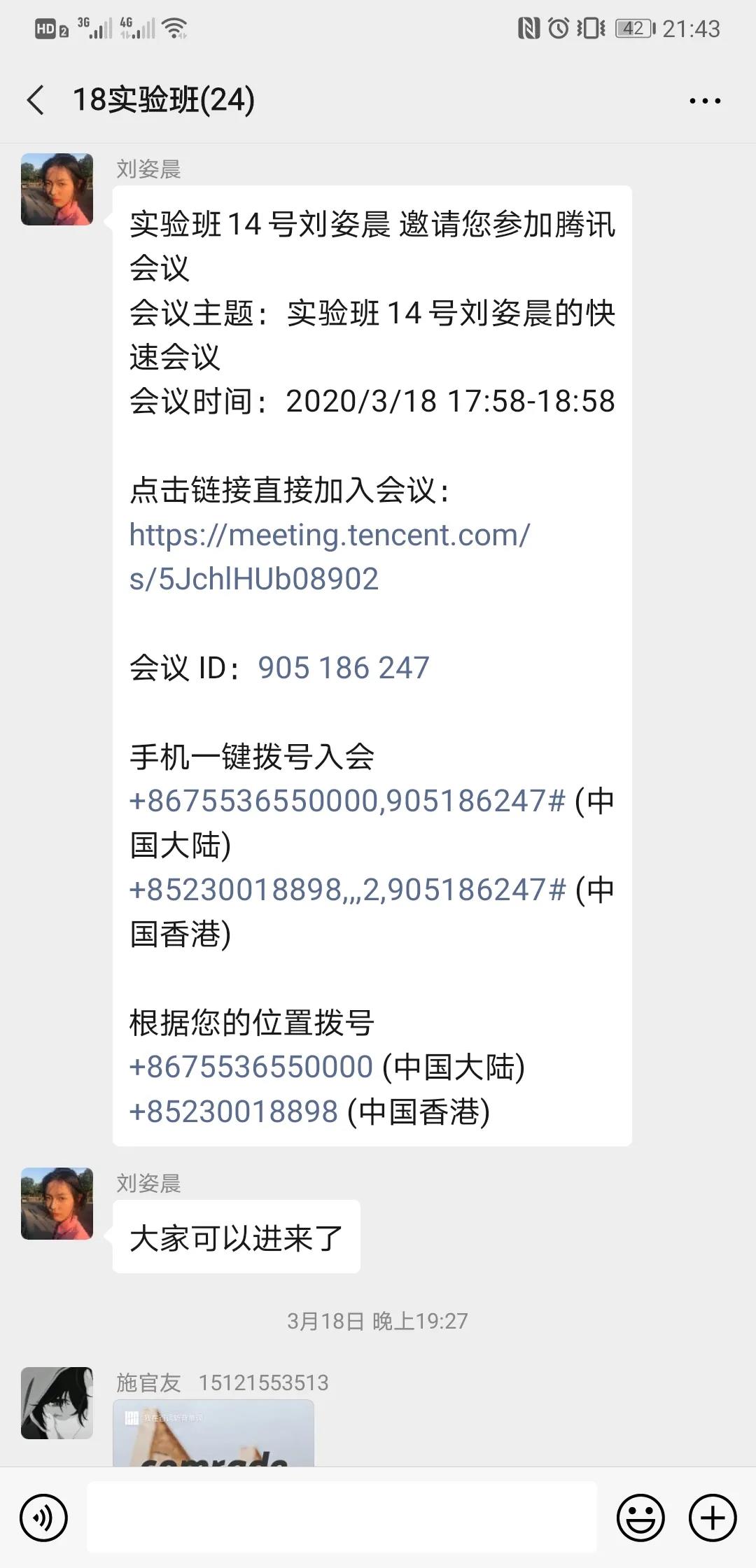The height and width of the screenshot is (1568, 756).
Task: Open the group chat overflow menu
Action: point(704,101)
